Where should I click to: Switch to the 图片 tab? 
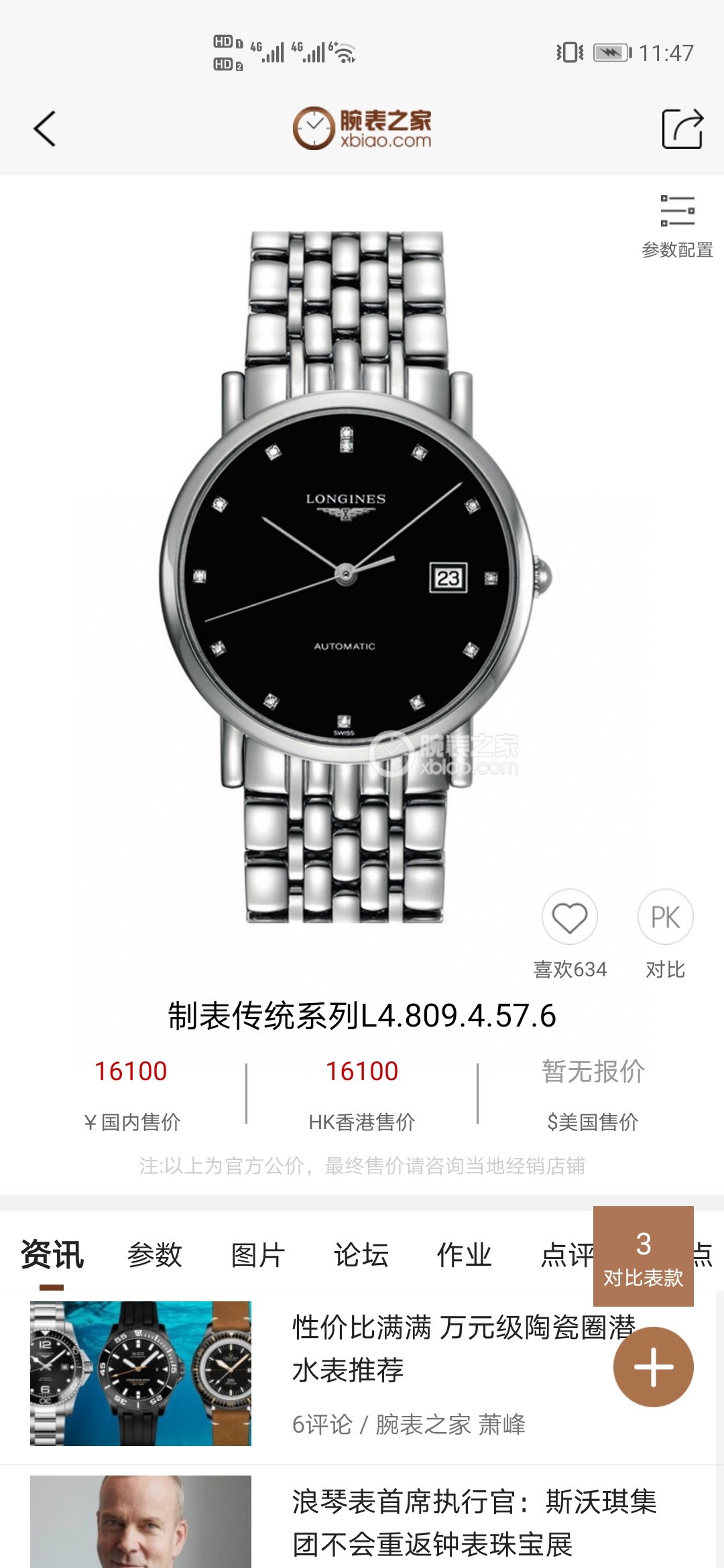coord(258,1254)
